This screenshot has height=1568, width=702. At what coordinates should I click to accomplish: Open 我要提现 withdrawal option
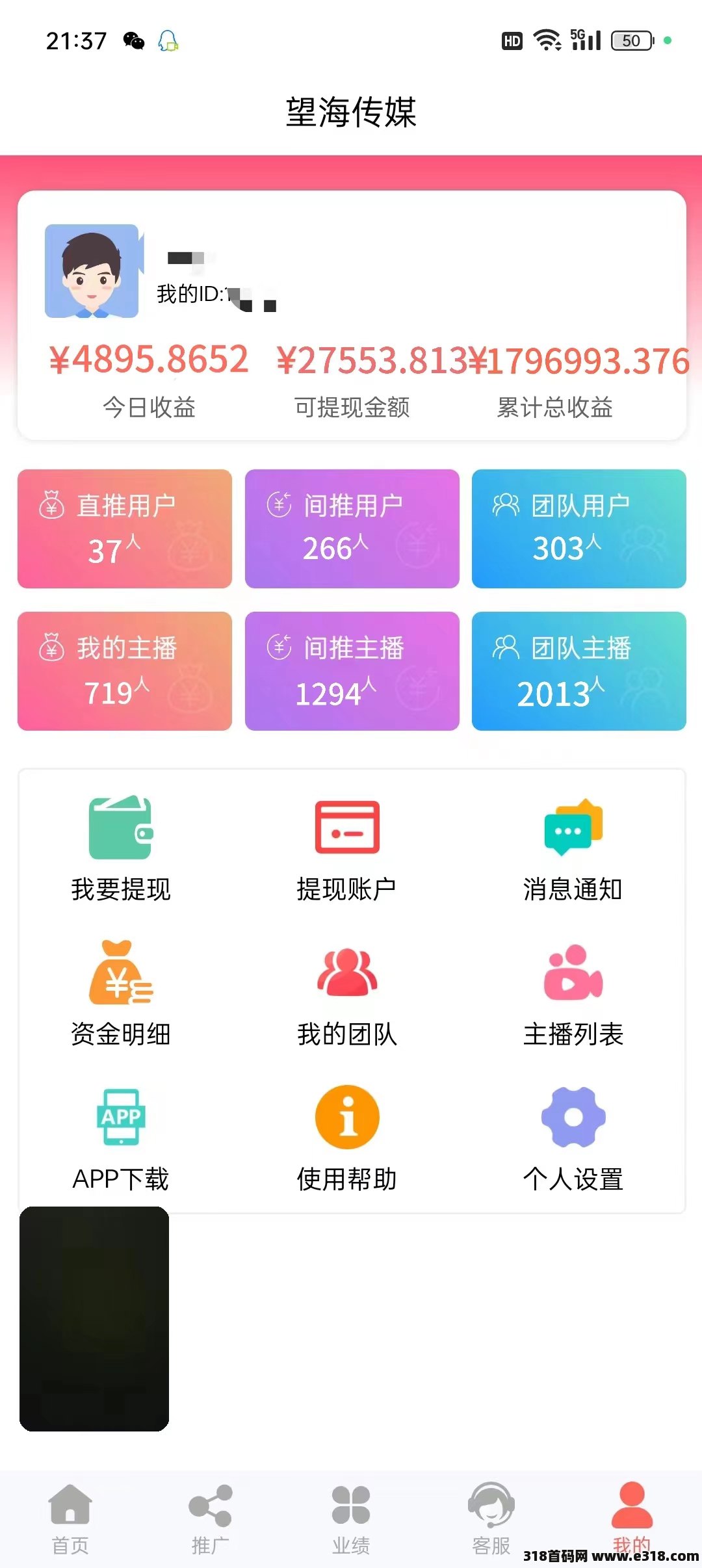coord(121,849)
